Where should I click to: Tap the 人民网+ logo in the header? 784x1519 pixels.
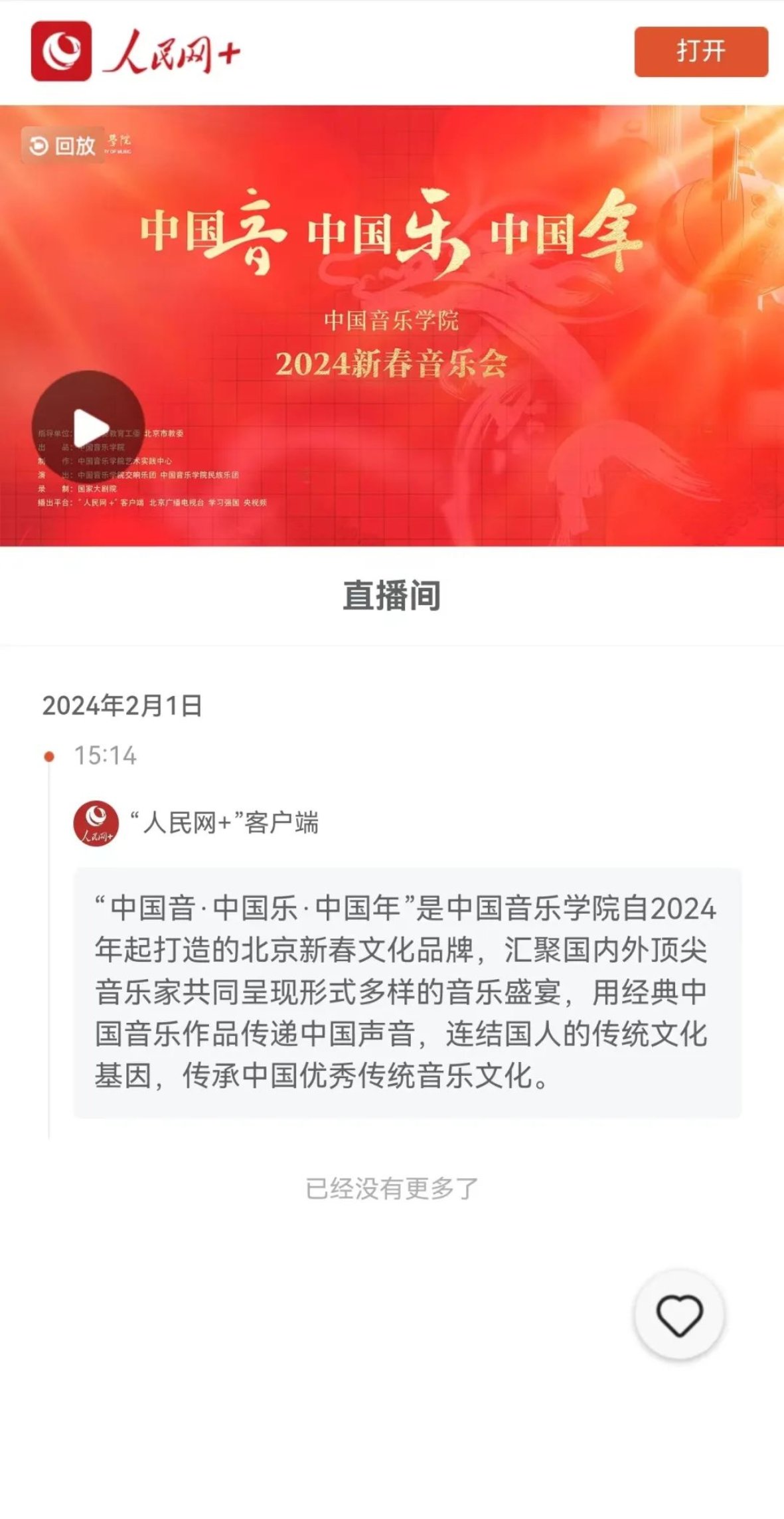click(136, 51)
